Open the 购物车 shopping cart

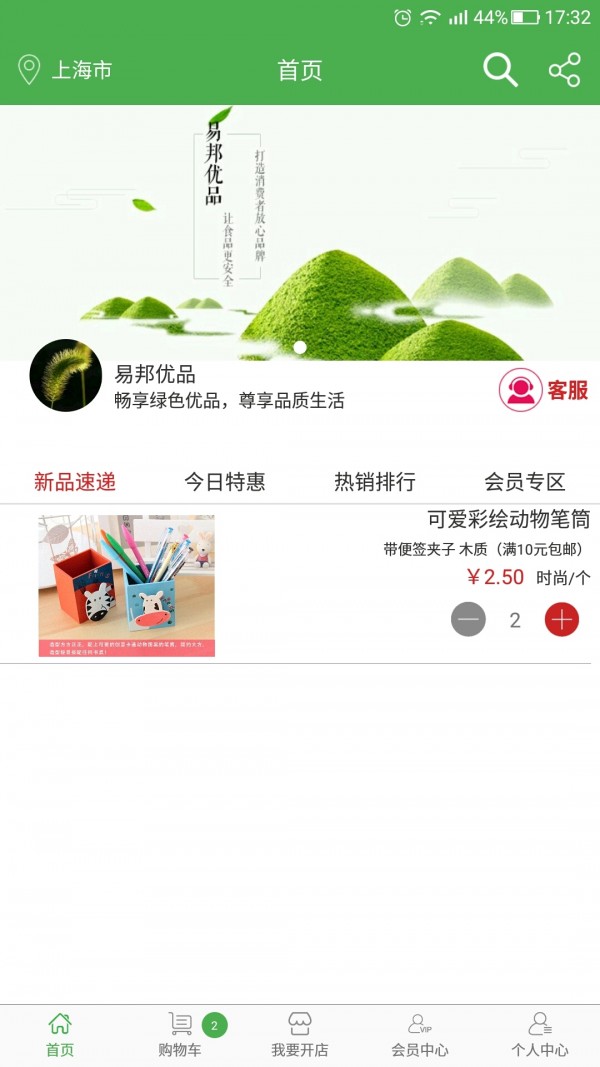pos(180,1035)
